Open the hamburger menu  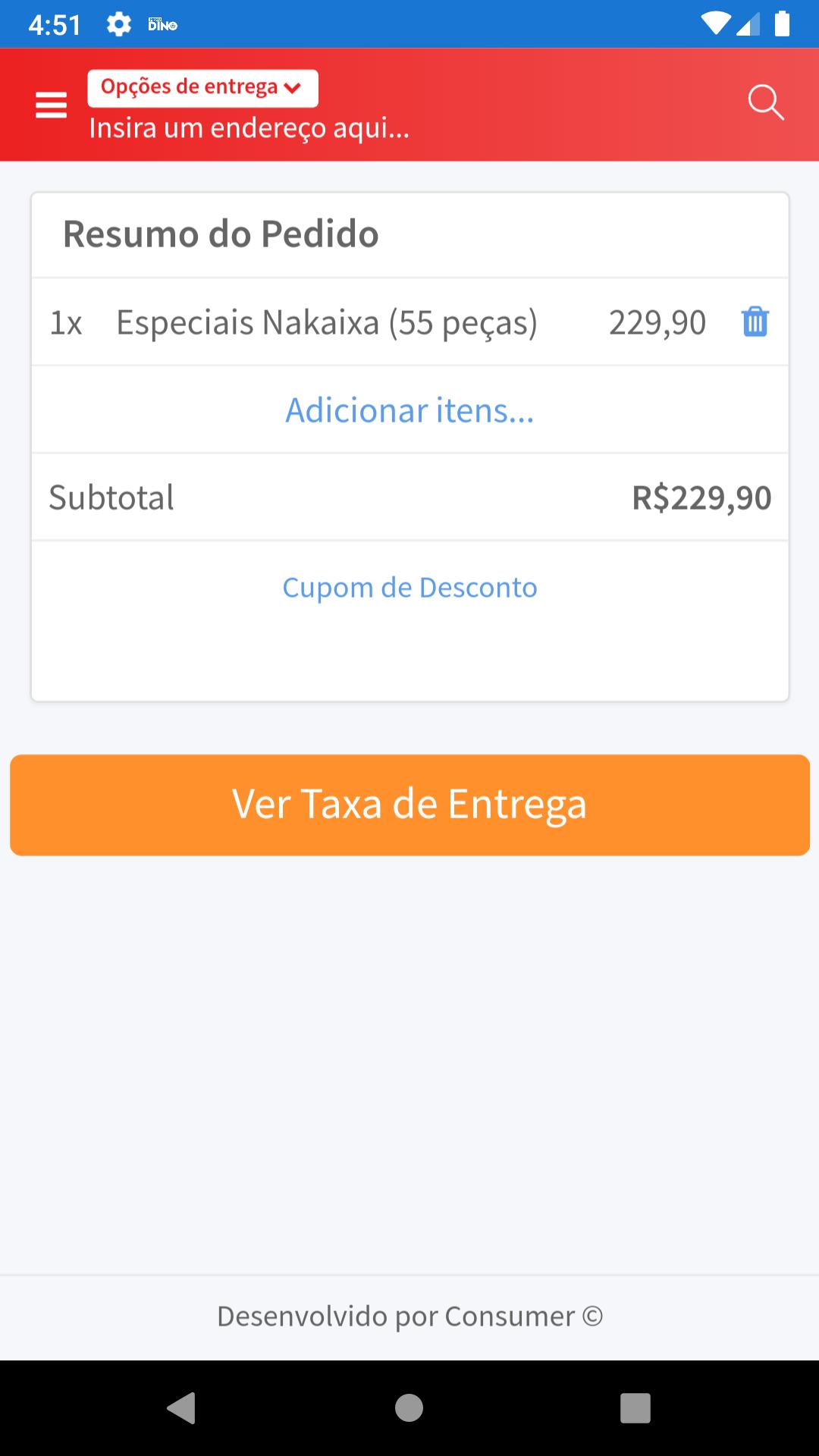pos(51,105)
